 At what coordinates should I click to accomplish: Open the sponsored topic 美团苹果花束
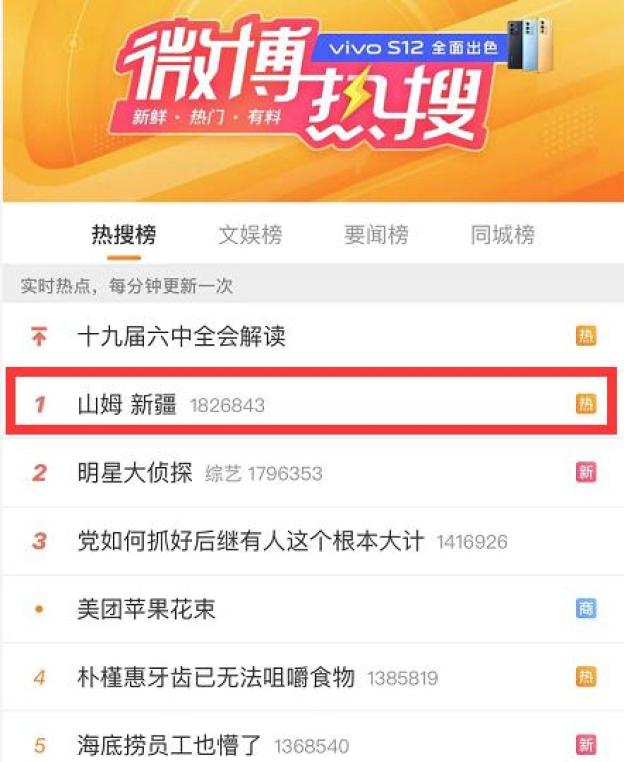(146, 609)
